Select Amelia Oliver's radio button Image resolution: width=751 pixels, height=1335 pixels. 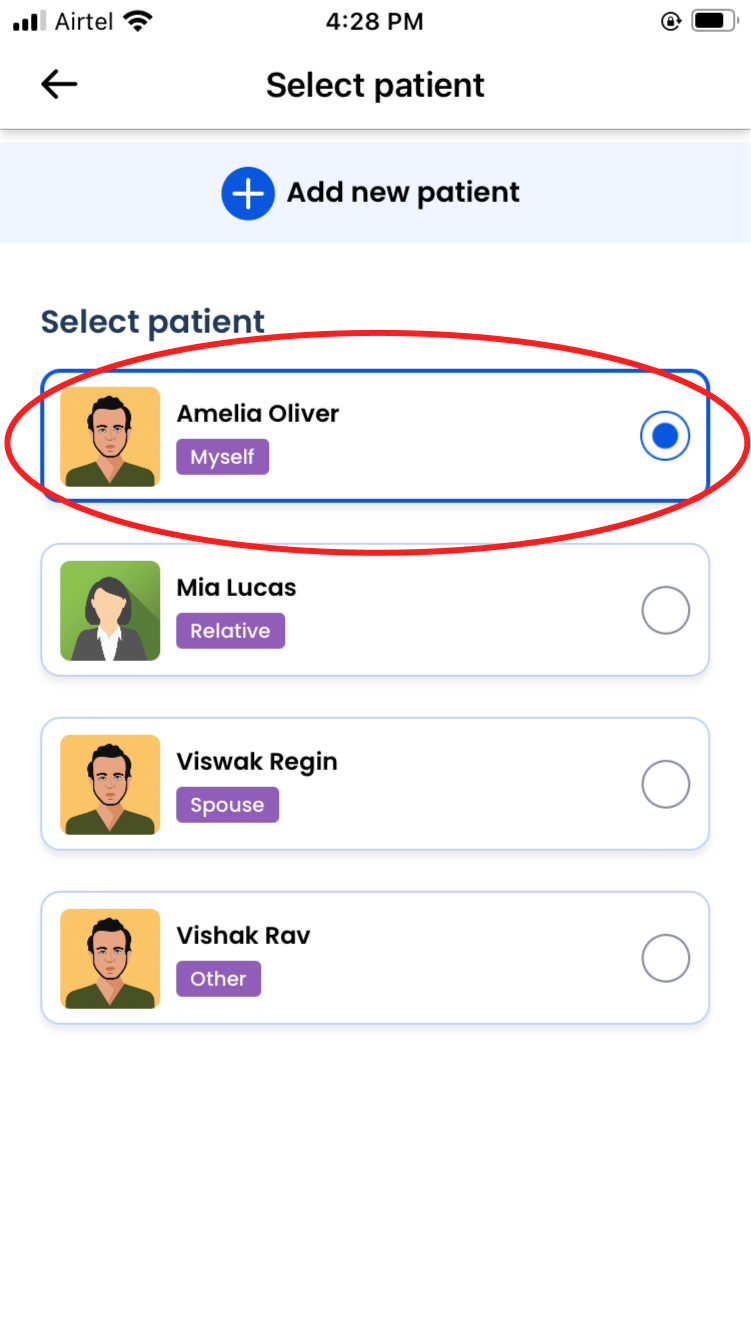tap(665, 436)
